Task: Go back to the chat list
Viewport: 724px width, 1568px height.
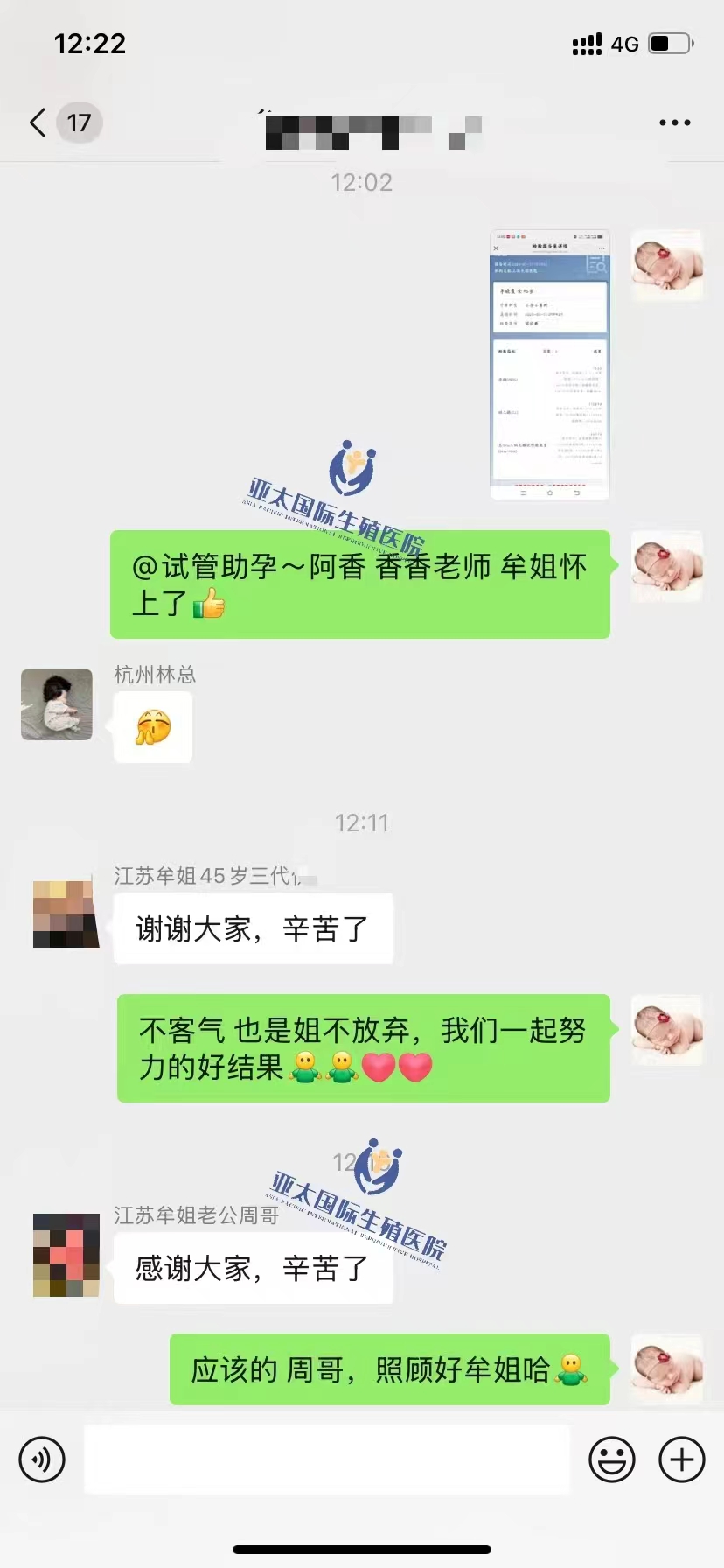Action: coord(38,122)
